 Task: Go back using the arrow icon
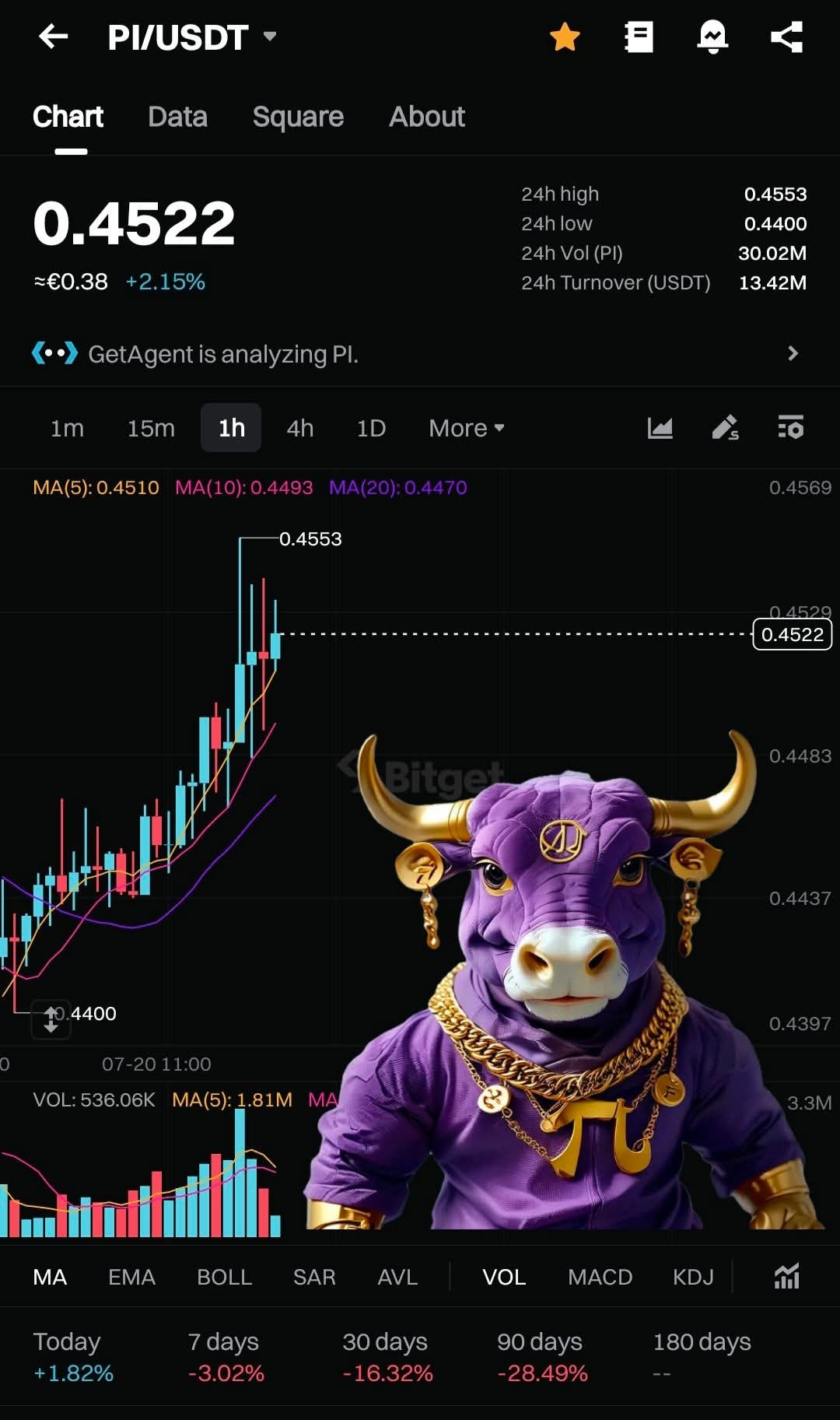point(53,37)
